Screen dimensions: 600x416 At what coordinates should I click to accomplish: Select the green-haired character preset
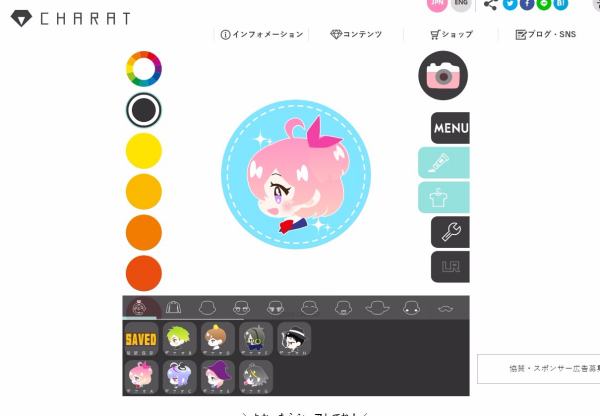coord(179,339)
